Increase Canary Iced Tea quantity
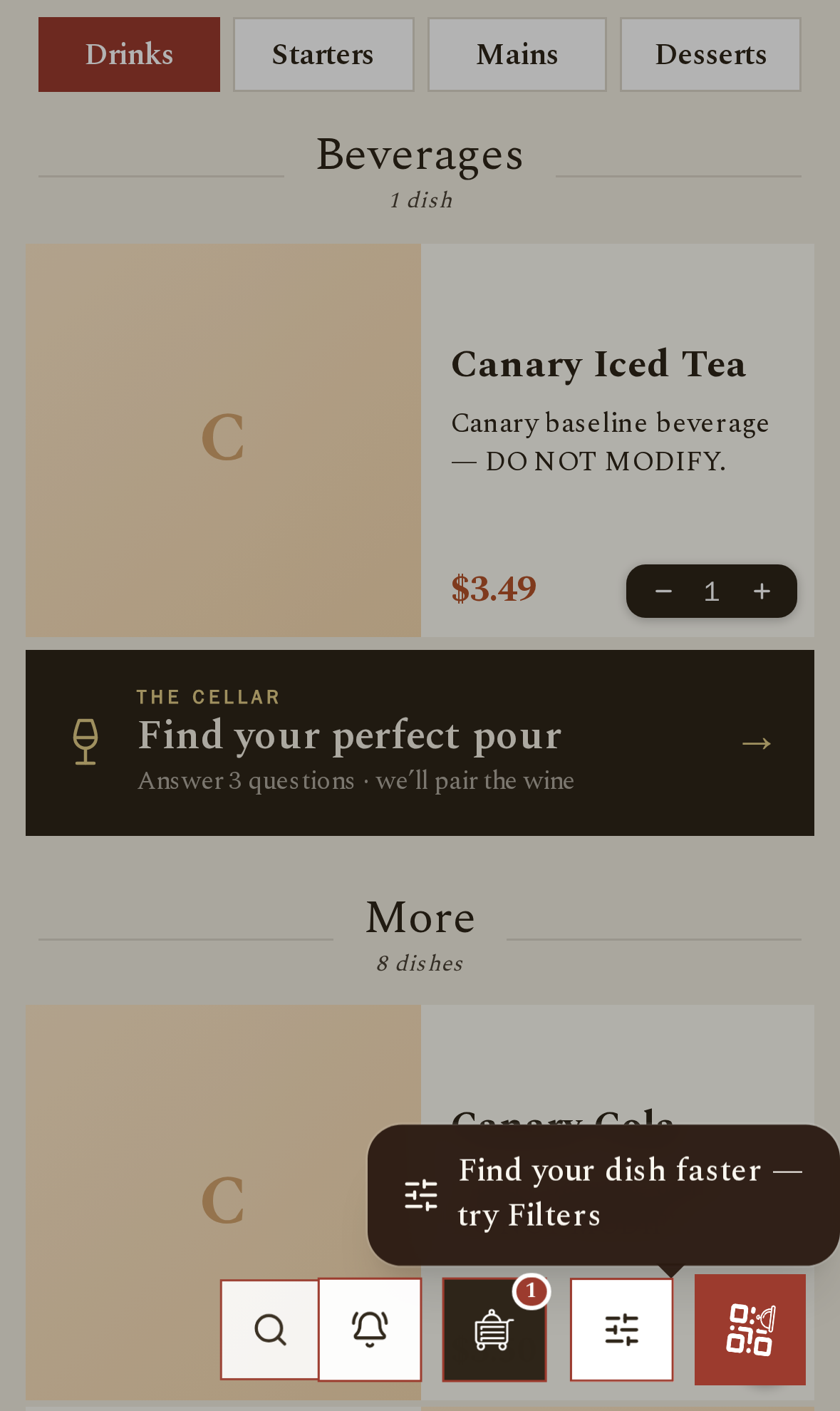The height and width of the screenshot is (1411, 840). point(762,591)
